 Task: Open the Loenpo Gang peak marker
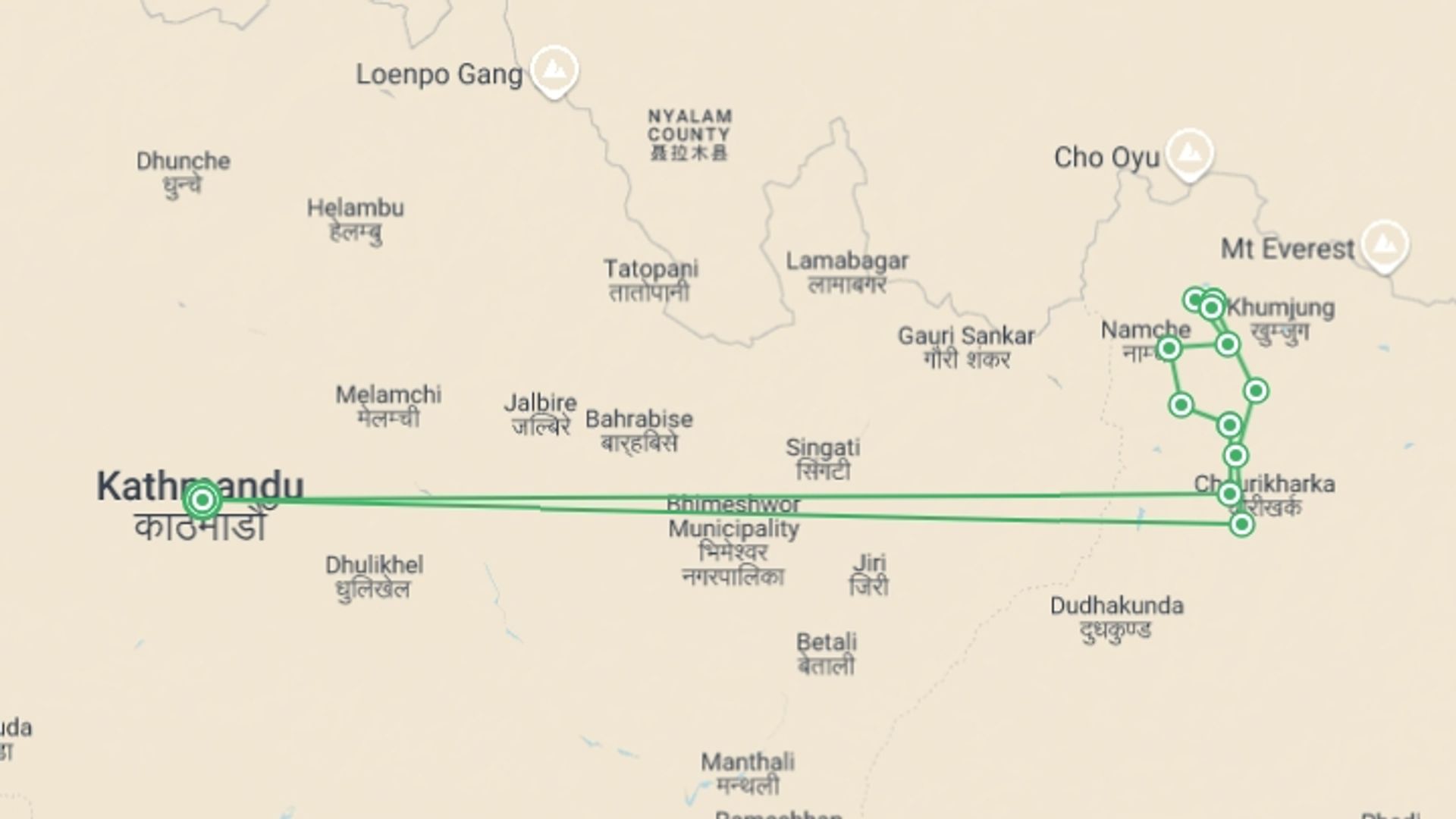pos(554,71)
